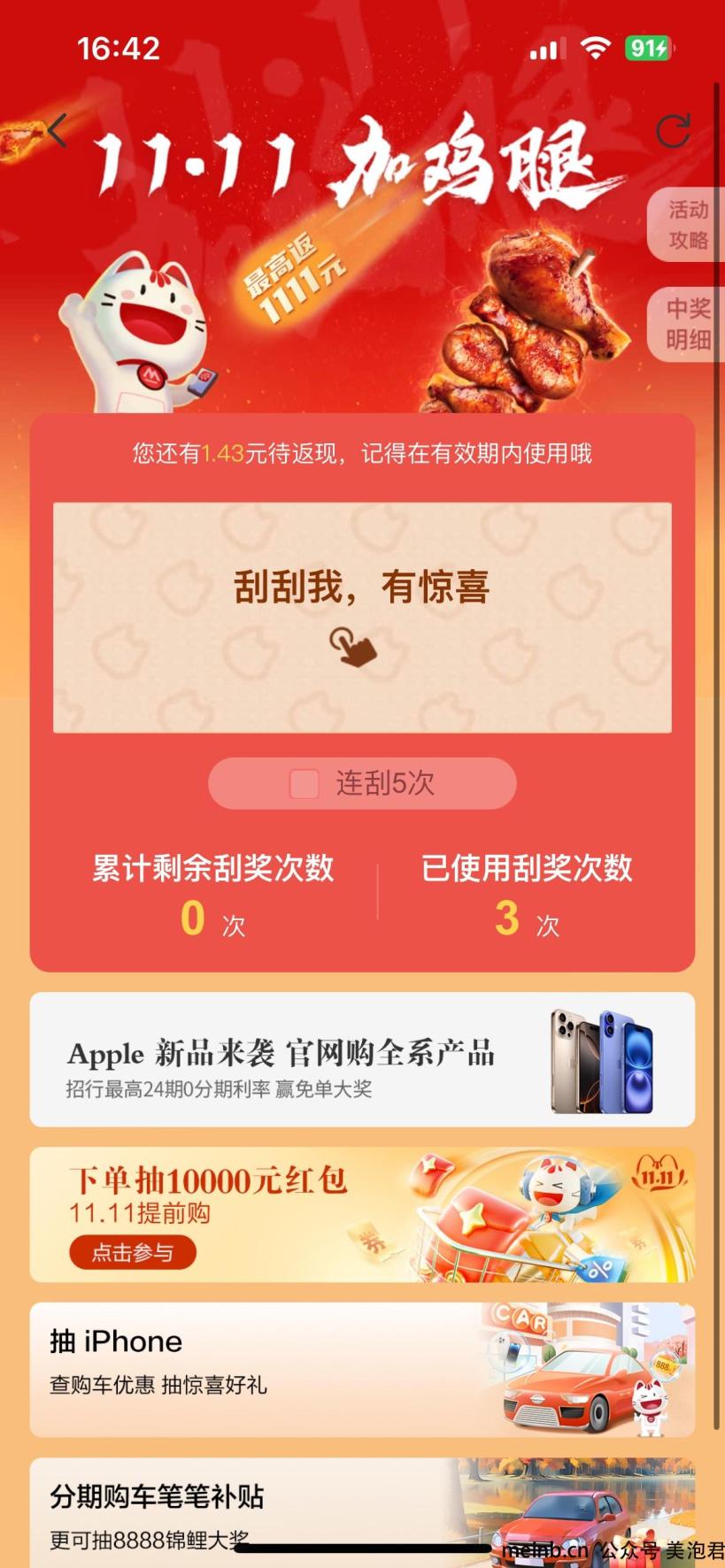Open the Apple 新品来袭 banner
Image resolution: width=725 pixels, height=1568 pixels.
[x=362, y=1059]
